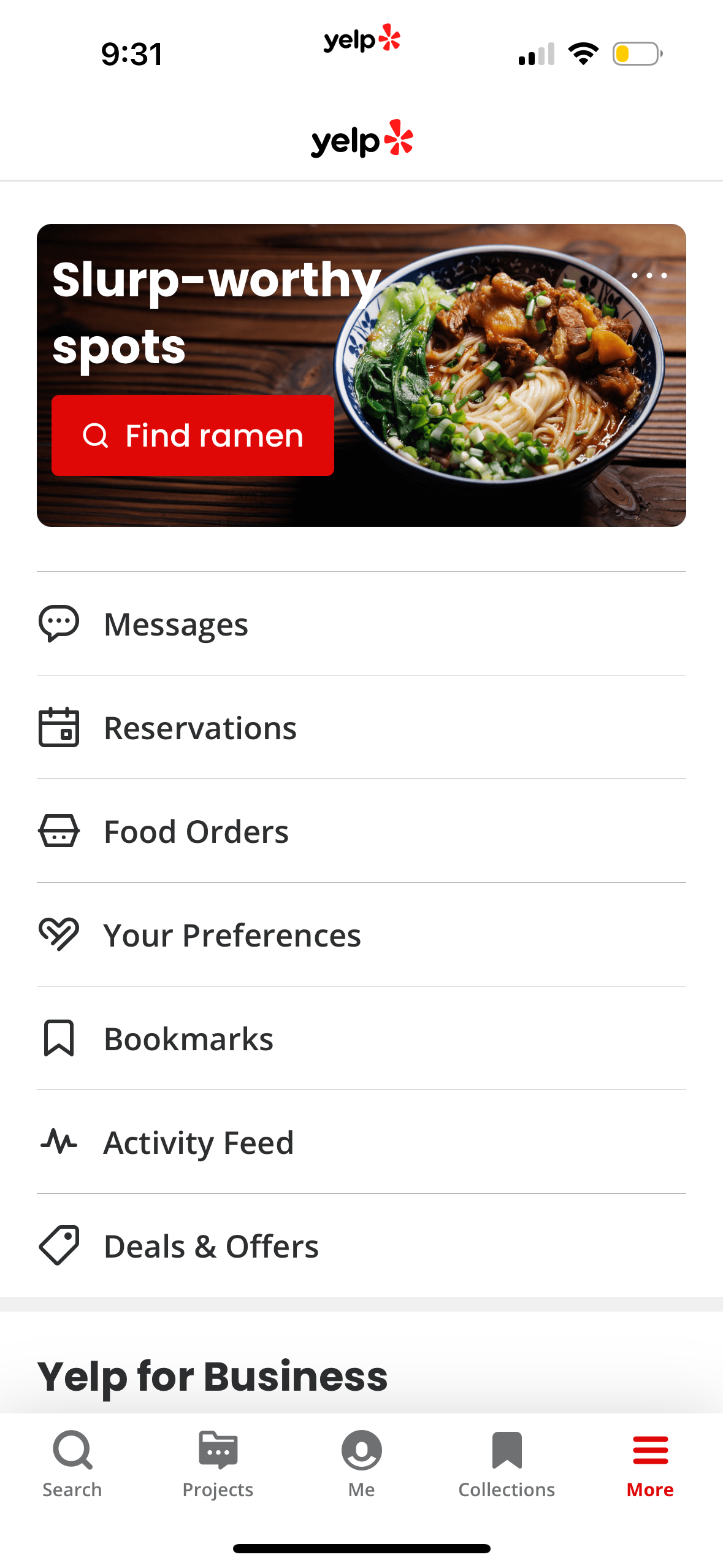Screen dimensions: 723x1568
Task: Select the Reservations calendar icon
Action: click(59, 728)
